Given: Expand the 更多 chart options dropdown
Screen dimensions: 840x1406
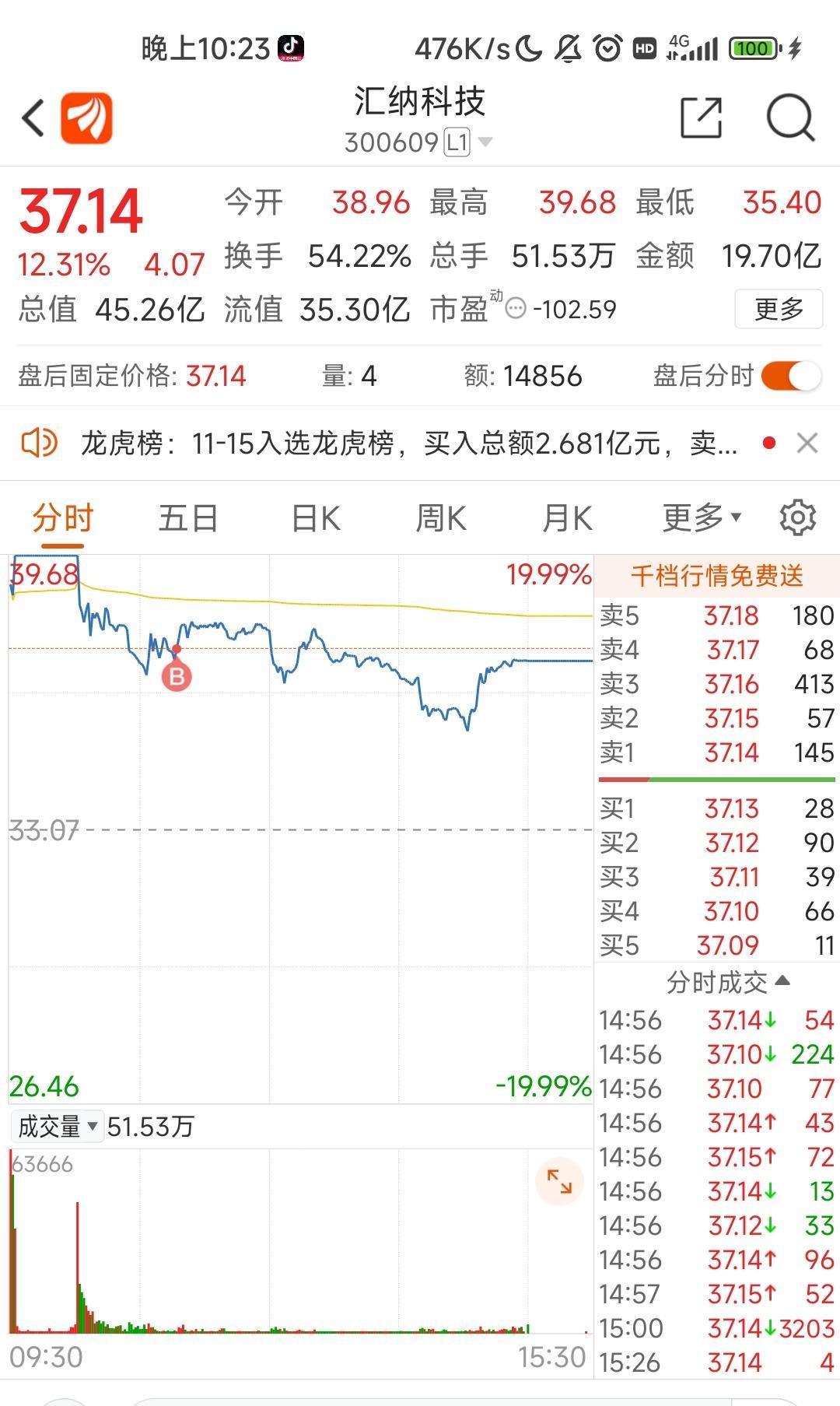Looking at the screenshot, I should point(702,517).
